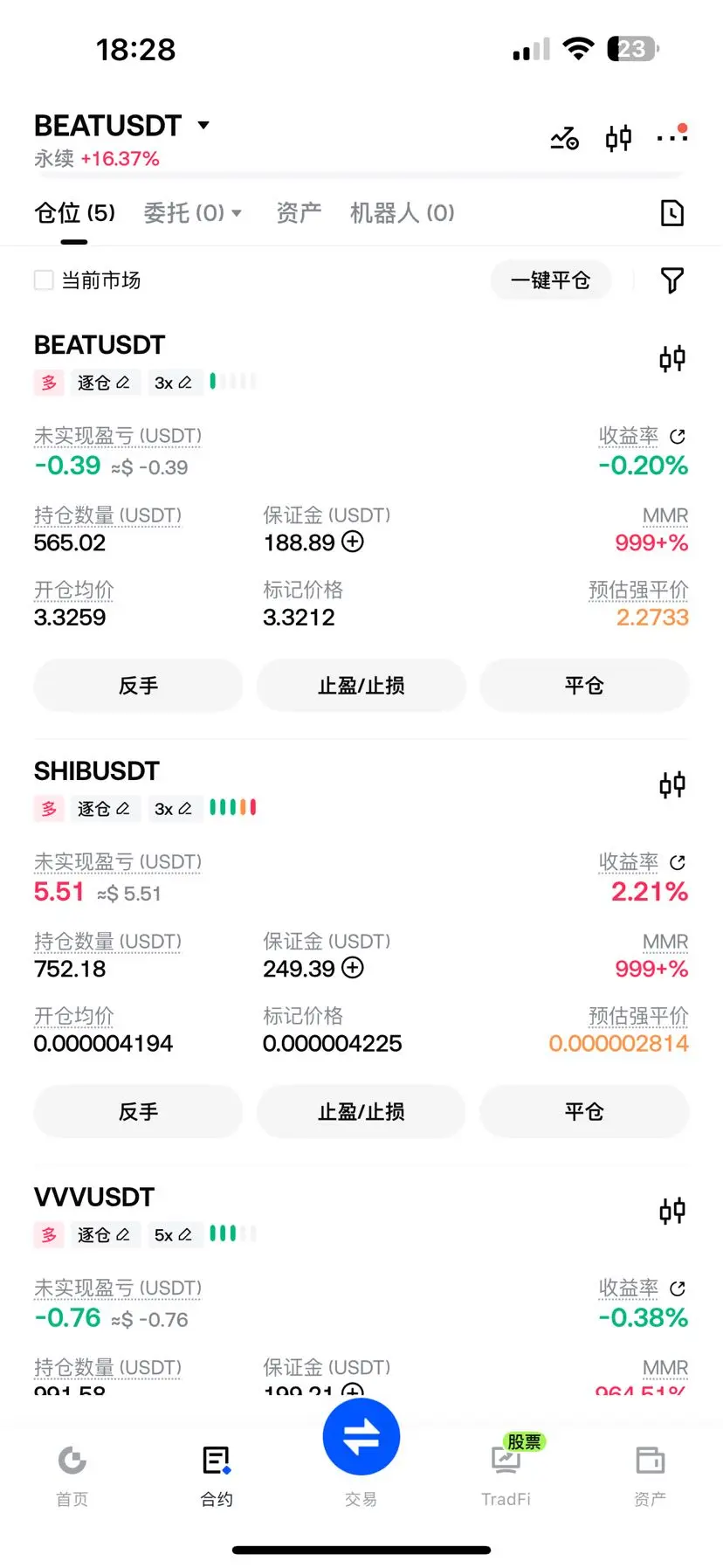The image size is (723, 1568).
Task: Switch to the TradFi bottom tab
Action: click(x=506, y=1476)
